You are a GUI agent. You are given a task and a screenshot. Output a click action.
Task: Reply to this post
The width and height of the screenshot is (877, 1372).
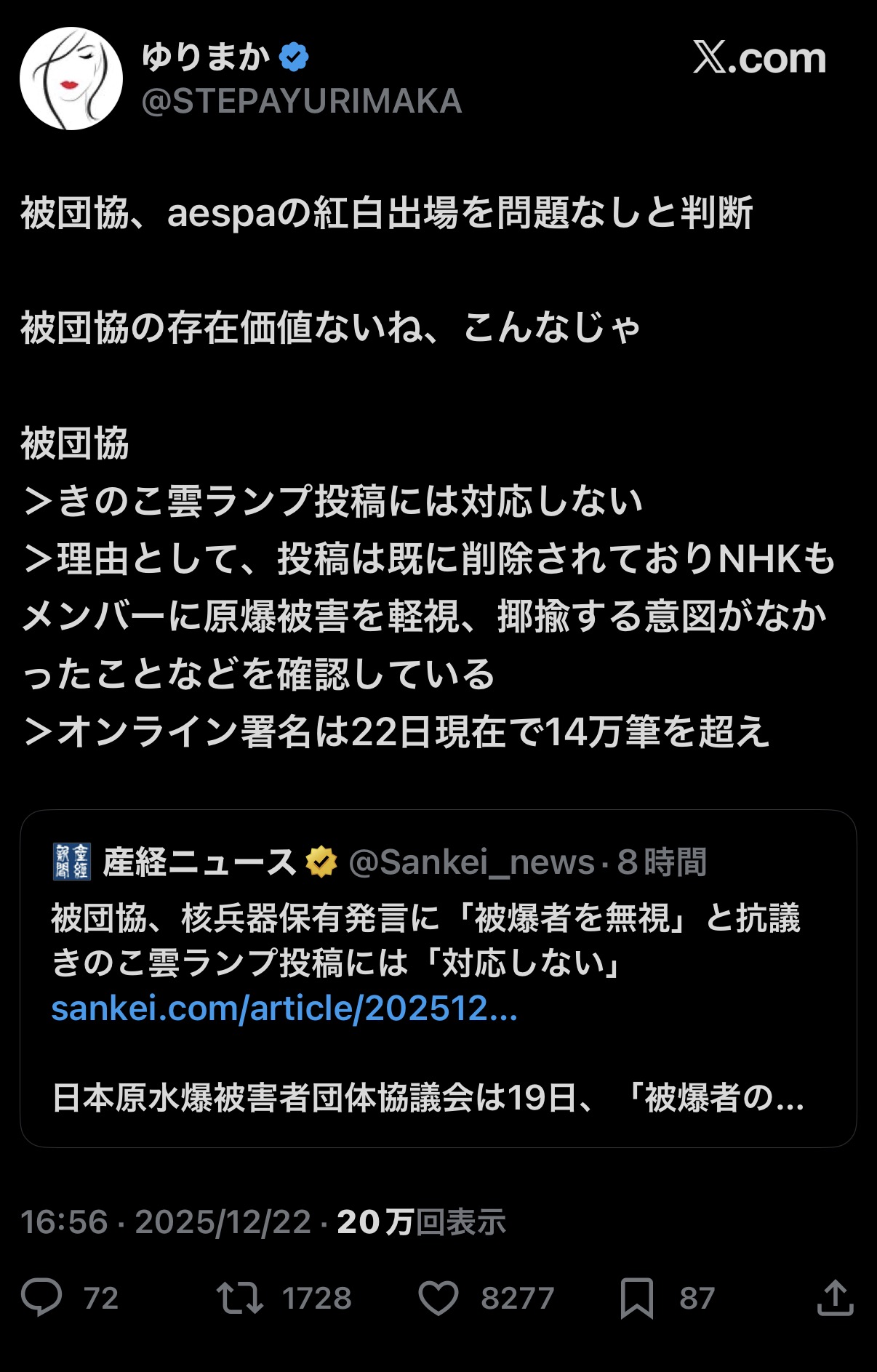42,1298
